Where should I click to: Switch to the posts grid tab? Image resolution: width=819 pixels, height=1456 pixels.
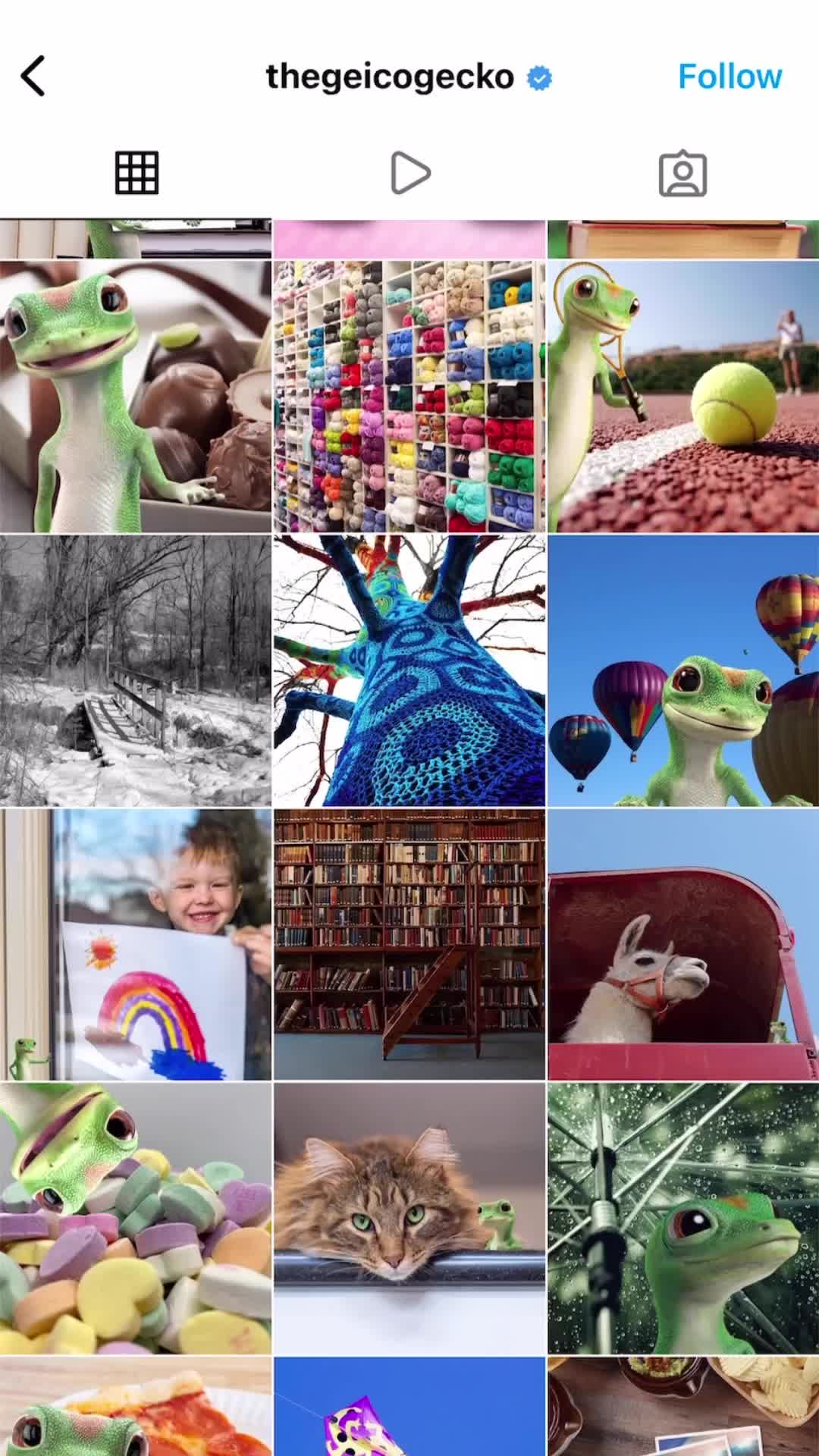coord(136,173)
